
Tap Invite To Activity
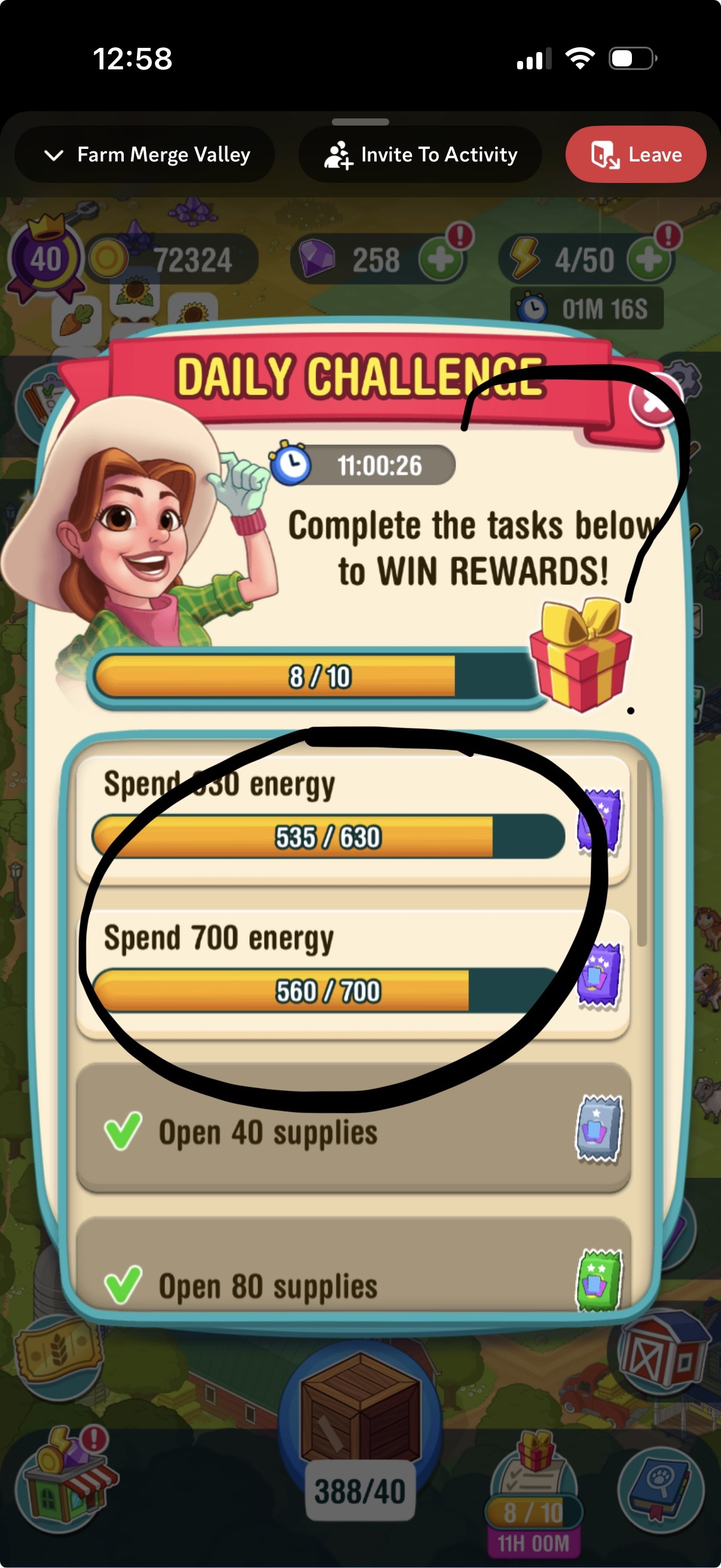coord(420,155)
